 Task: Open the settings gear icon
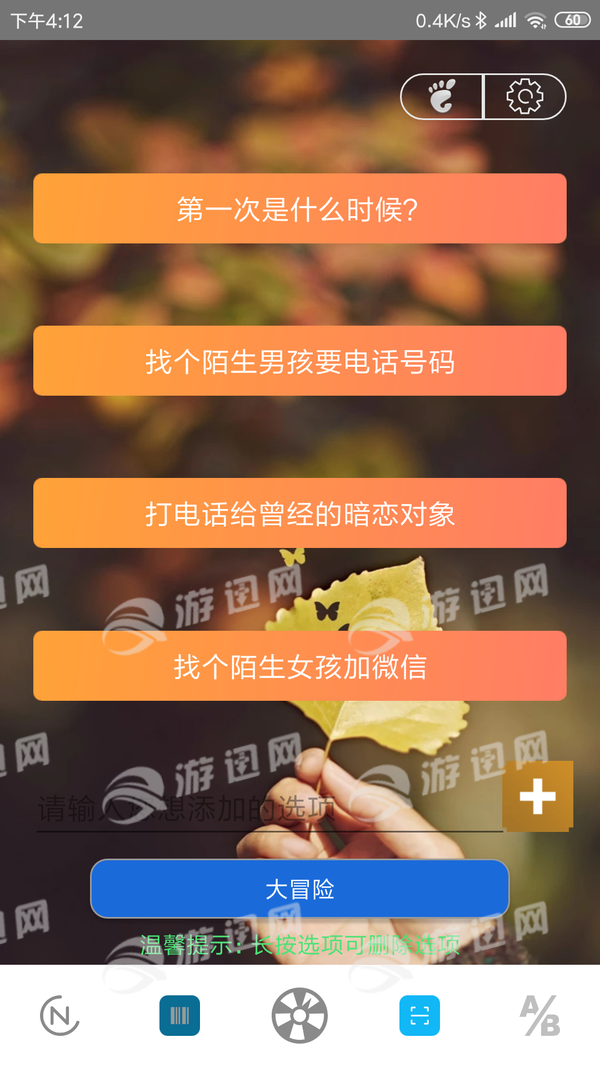click(x=524, y=97)
